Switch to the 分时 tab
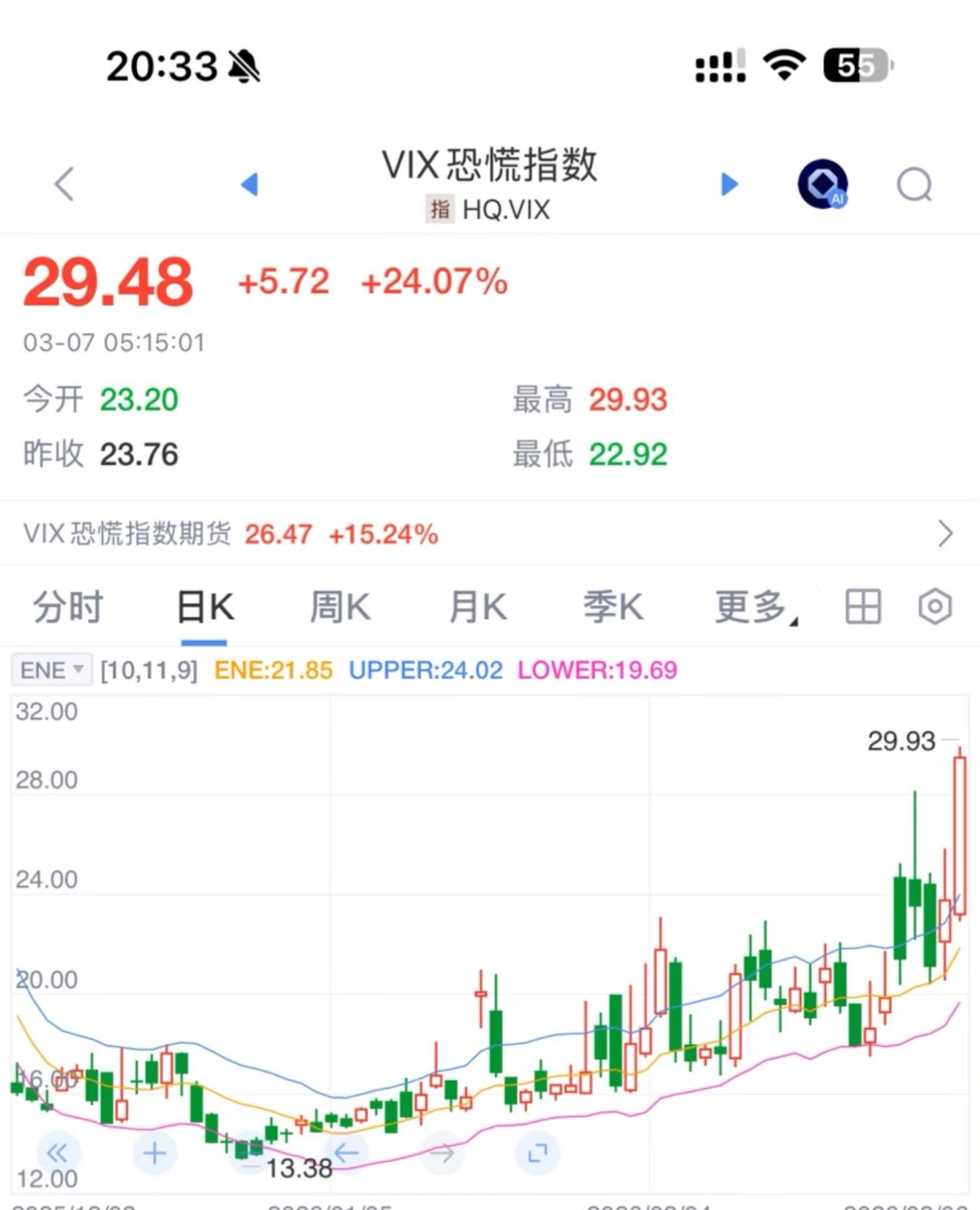This screenshot has width=980, height=1210. click(x=67, y=606)
